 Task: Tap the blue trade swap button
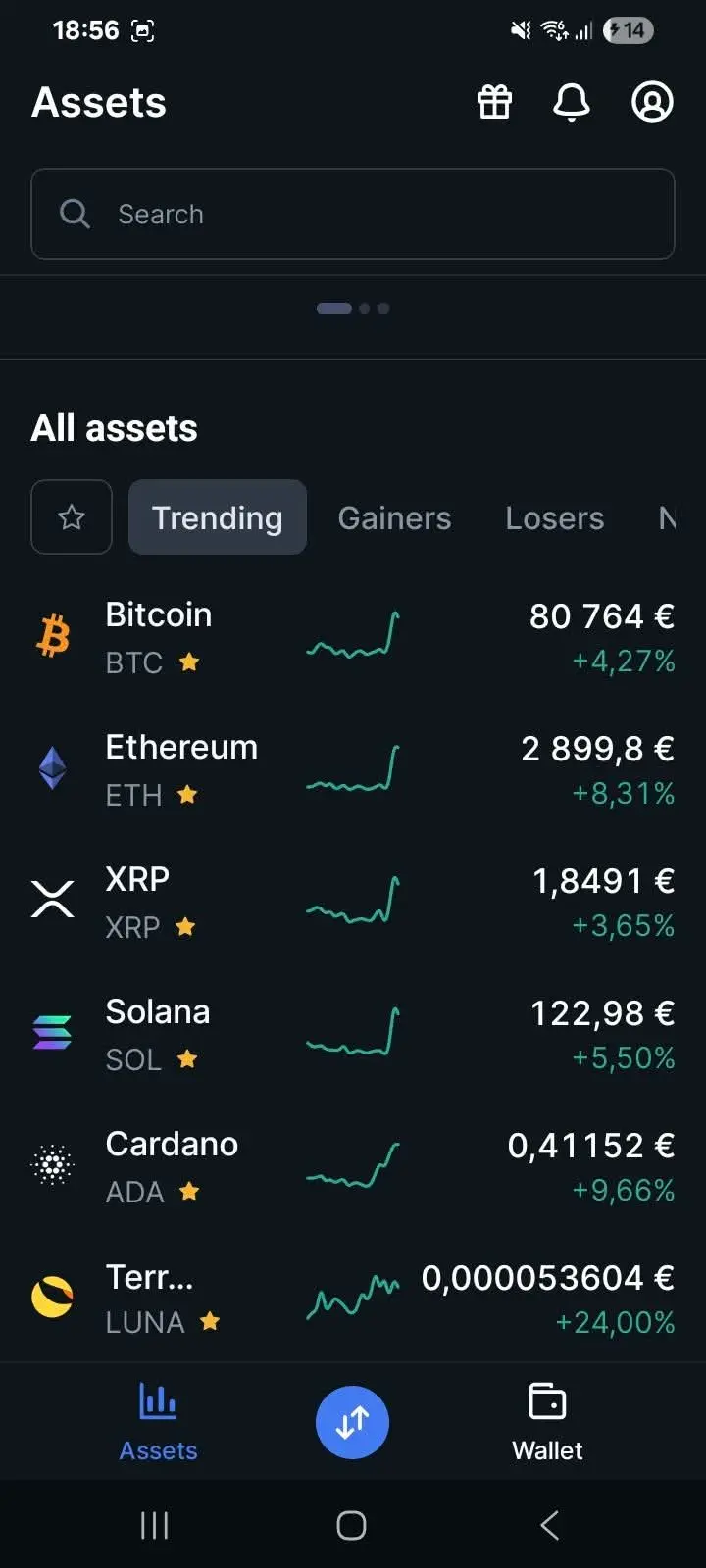pos(352,1422)
